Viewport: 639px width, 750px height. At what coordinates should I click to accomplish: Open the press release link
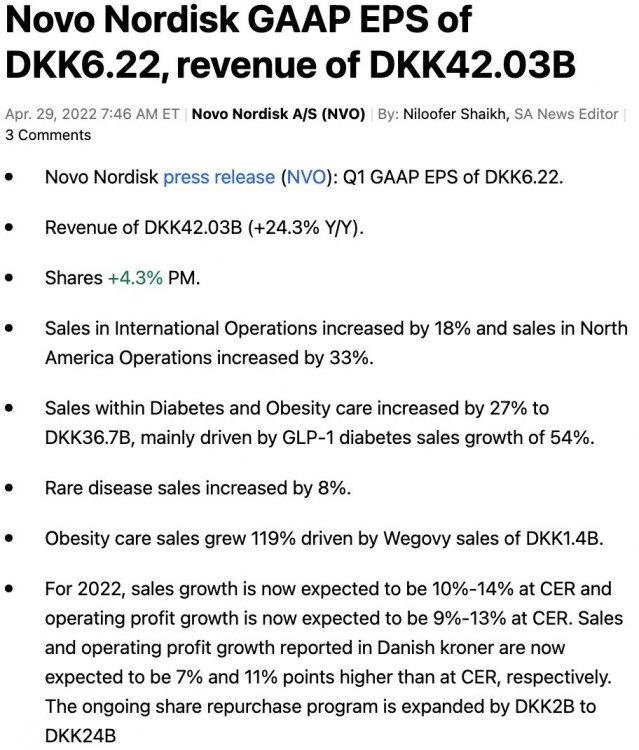[219, 178]
